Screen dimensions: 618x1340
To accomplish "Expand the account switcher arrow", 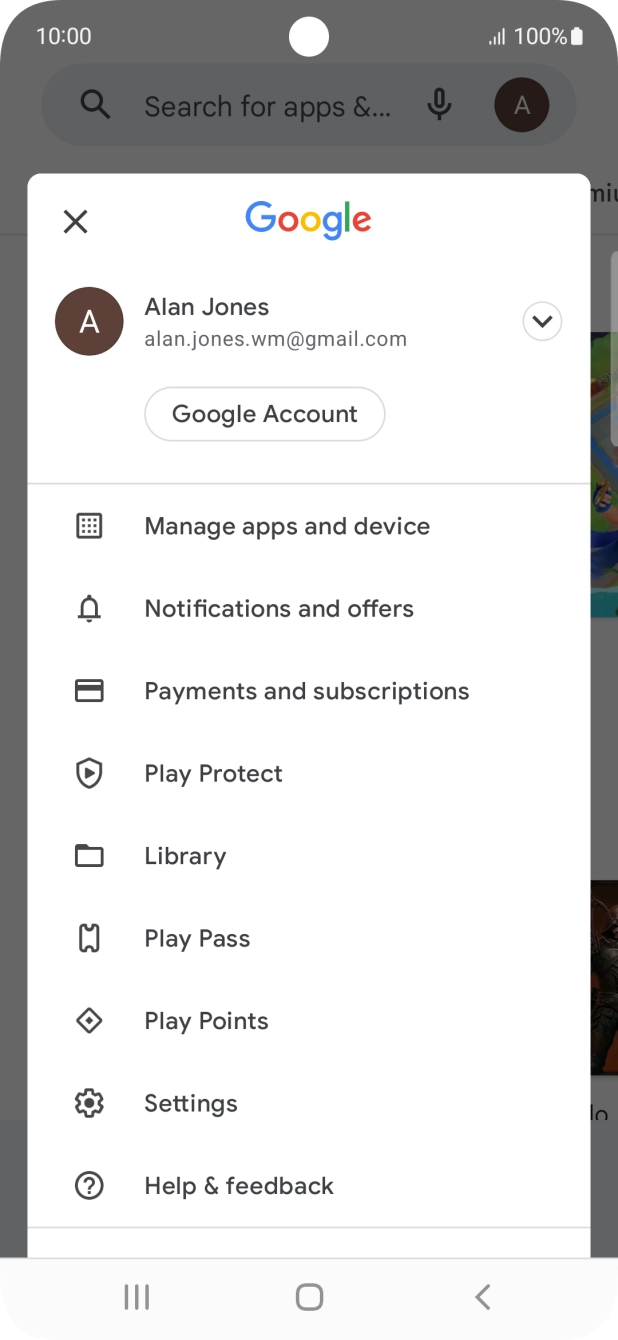I will [542, 322].
